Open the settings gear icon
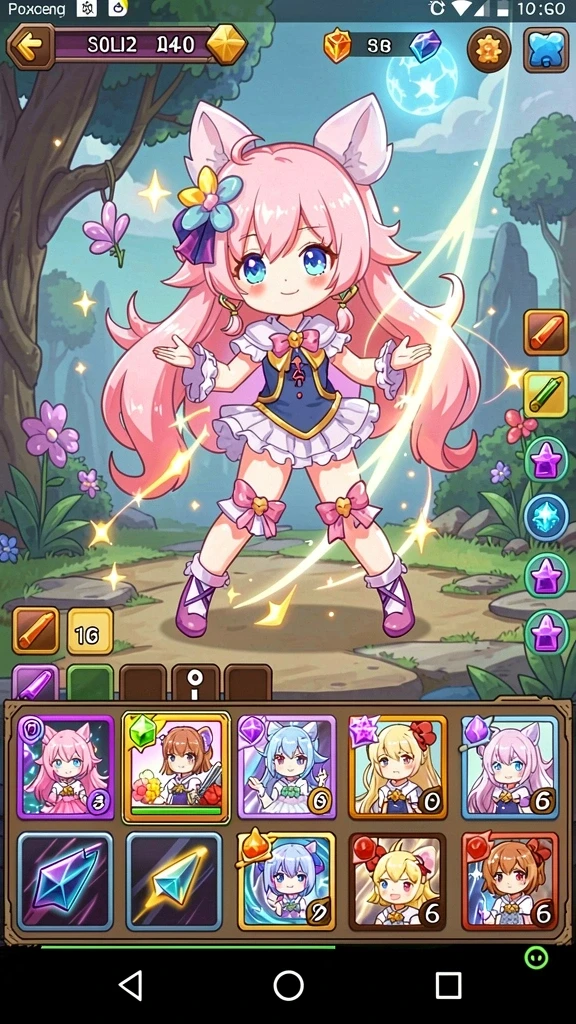Image resolution: width=576 pixels, height=1024 pixels. point(489,49)
